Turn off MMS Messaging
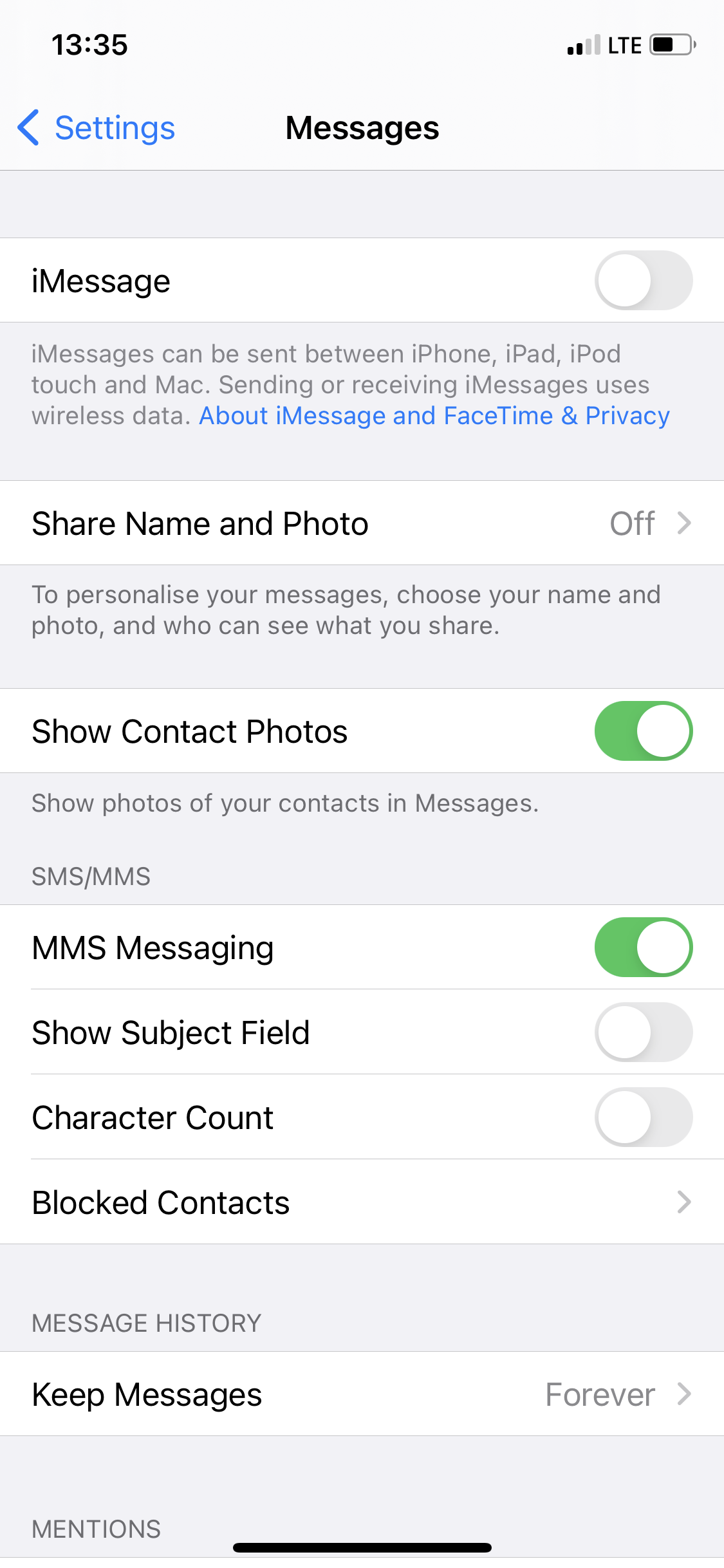 coord(643,947)
